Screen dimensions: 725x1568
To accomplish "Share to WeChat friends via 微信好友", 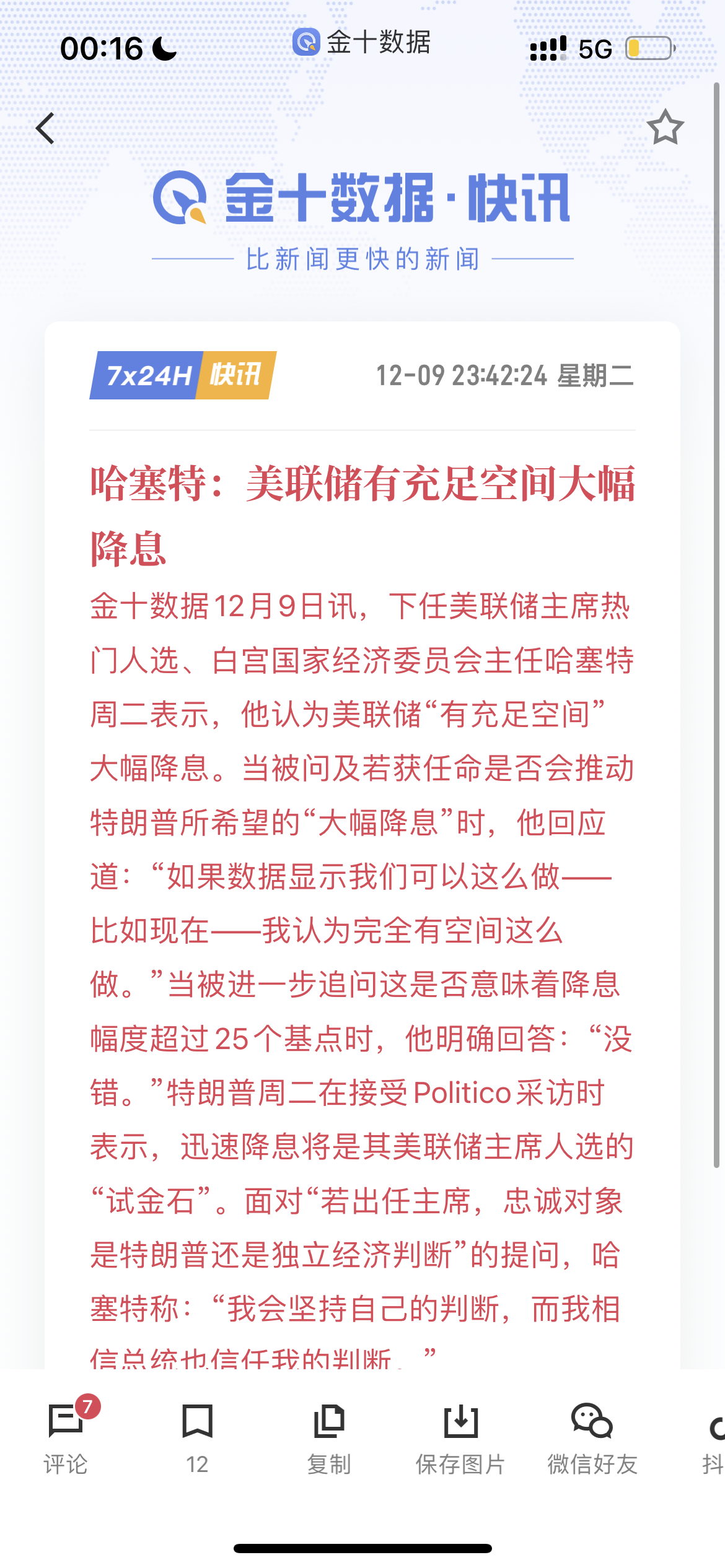I will (x=592, y=1438).
